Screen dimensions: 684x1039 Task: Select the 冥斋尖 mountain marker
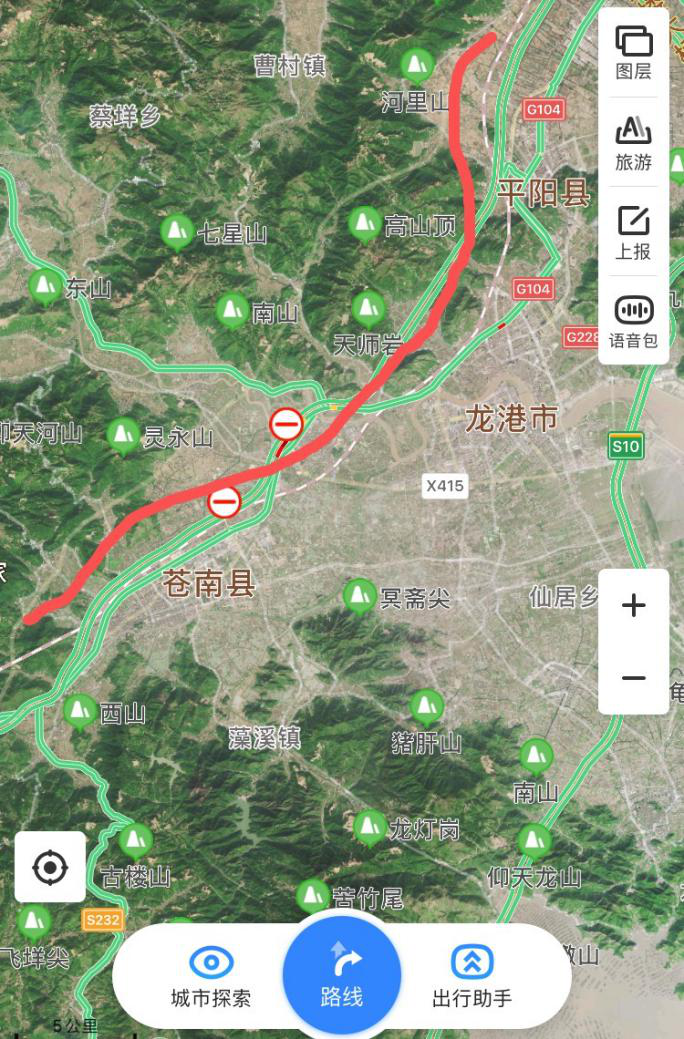coord(360,596)
